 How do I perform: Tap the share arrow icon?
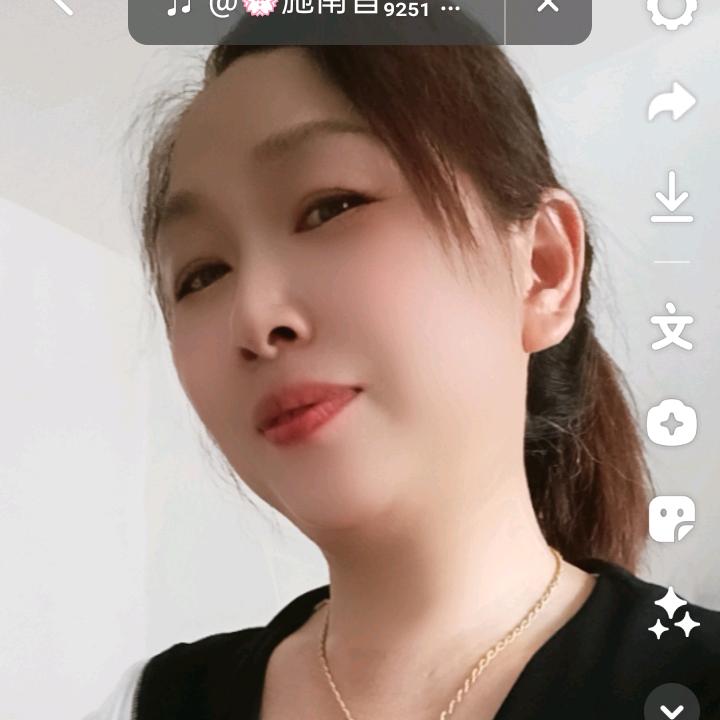pyautogui.click(x=672, y=102)
